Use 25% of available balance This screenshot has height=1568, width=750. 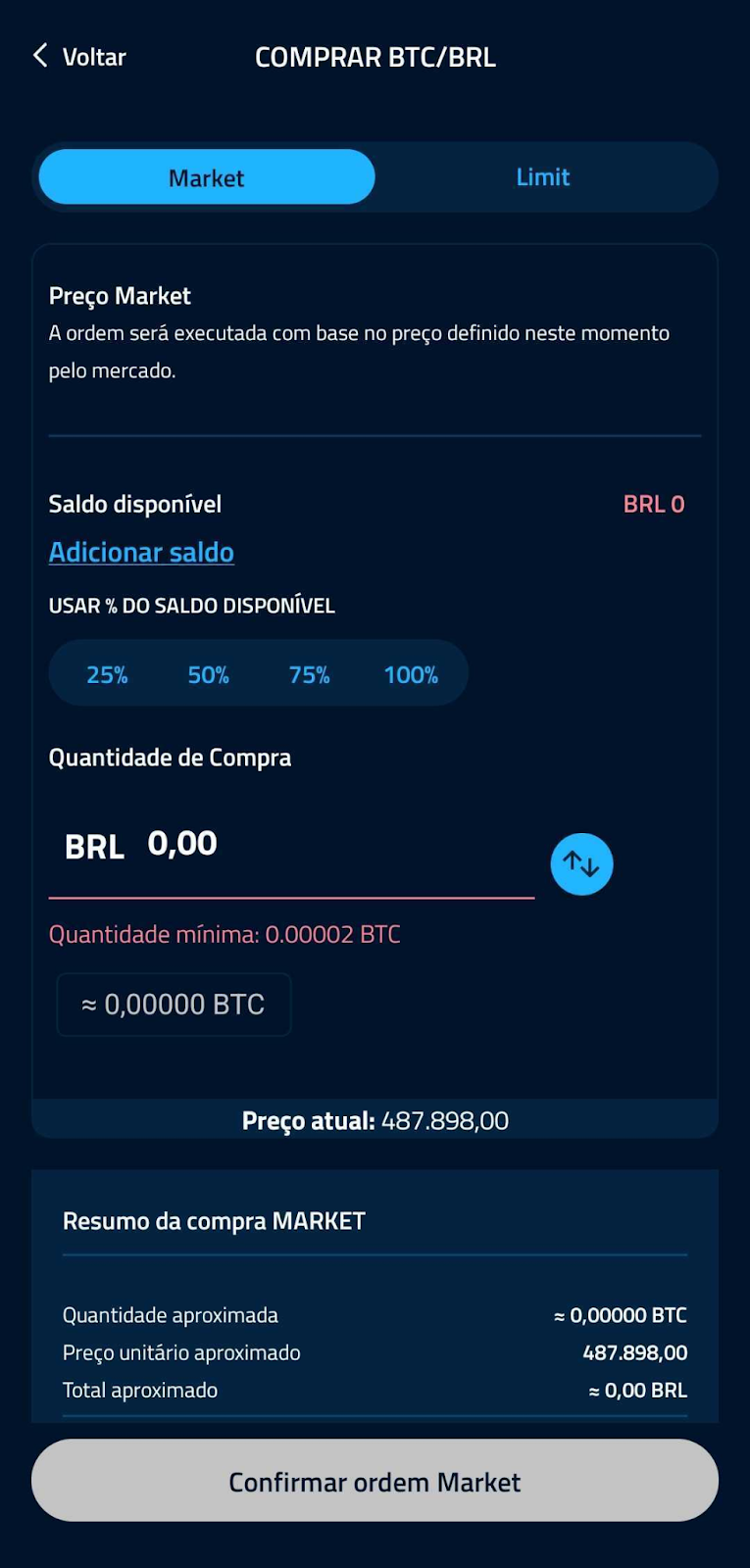point(107,674)
